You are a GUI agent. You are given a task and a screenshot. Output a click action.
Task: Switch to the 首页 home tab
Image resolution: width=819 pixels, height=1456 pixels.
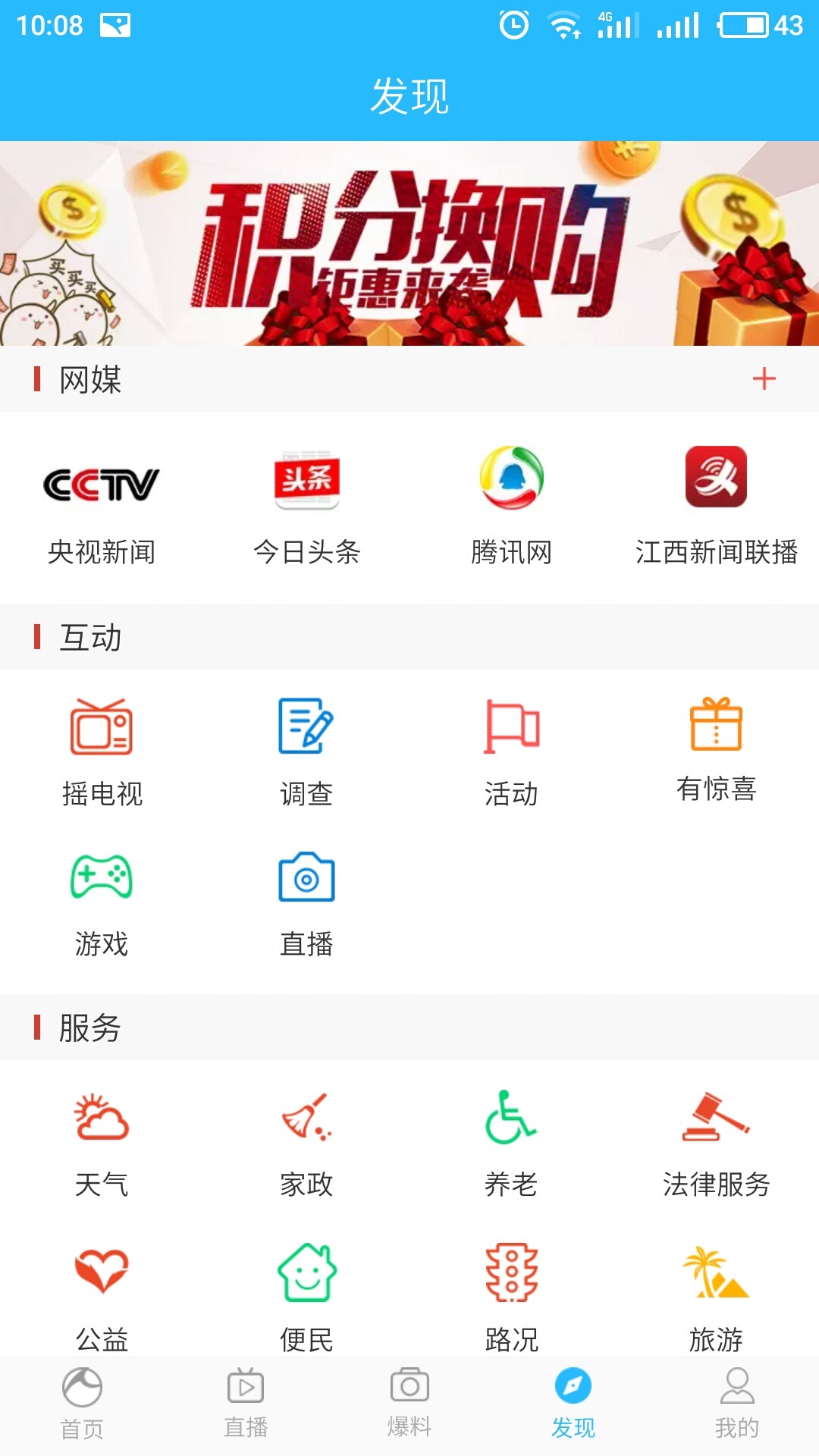[82, 1403]
